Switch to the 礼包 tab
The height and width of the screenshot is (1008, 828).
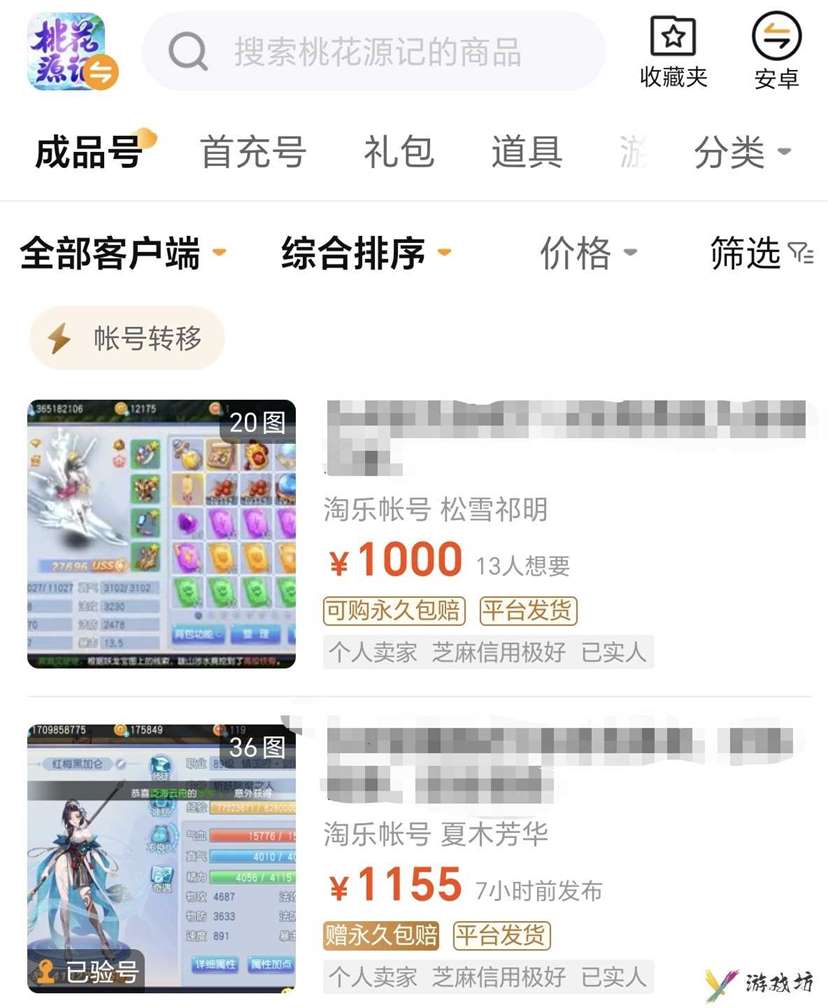[398, 153]
